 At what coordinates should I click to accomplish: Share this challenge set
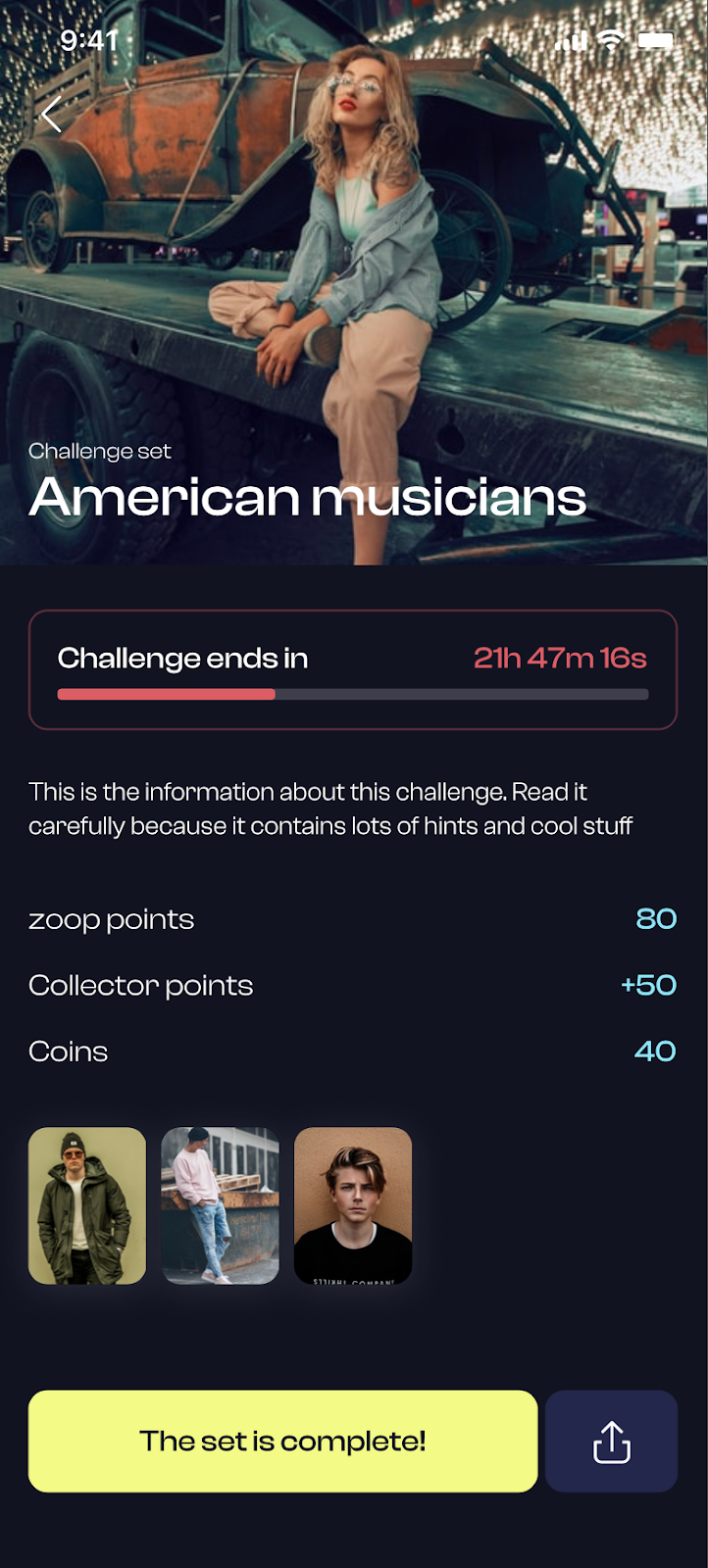point(611,1441)
